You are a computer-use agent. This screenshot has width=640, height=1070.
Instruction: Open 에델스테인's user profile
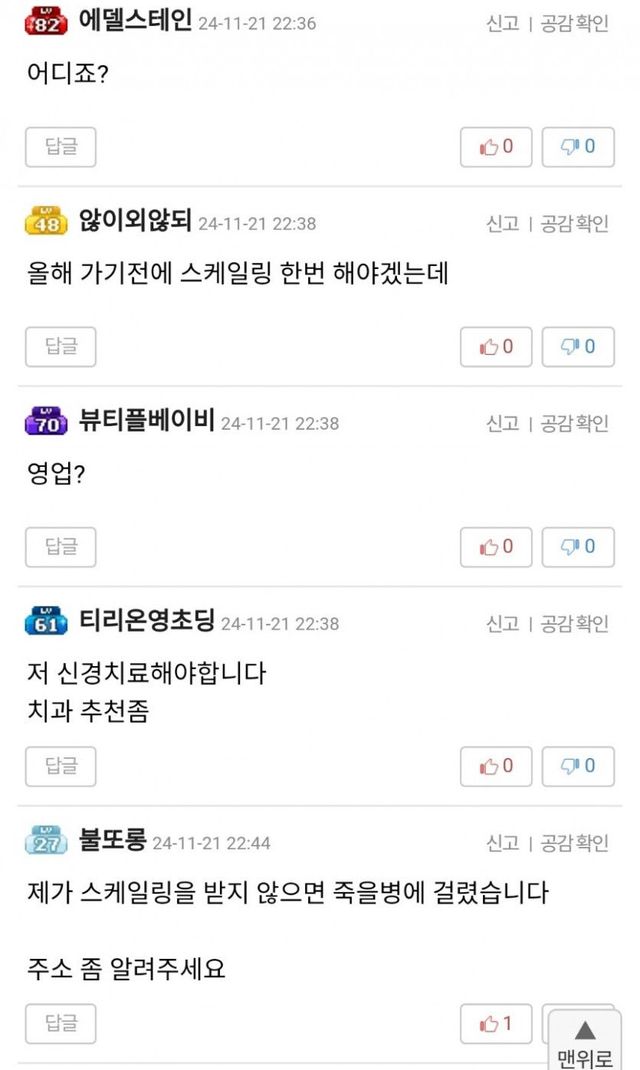[134, 21]
